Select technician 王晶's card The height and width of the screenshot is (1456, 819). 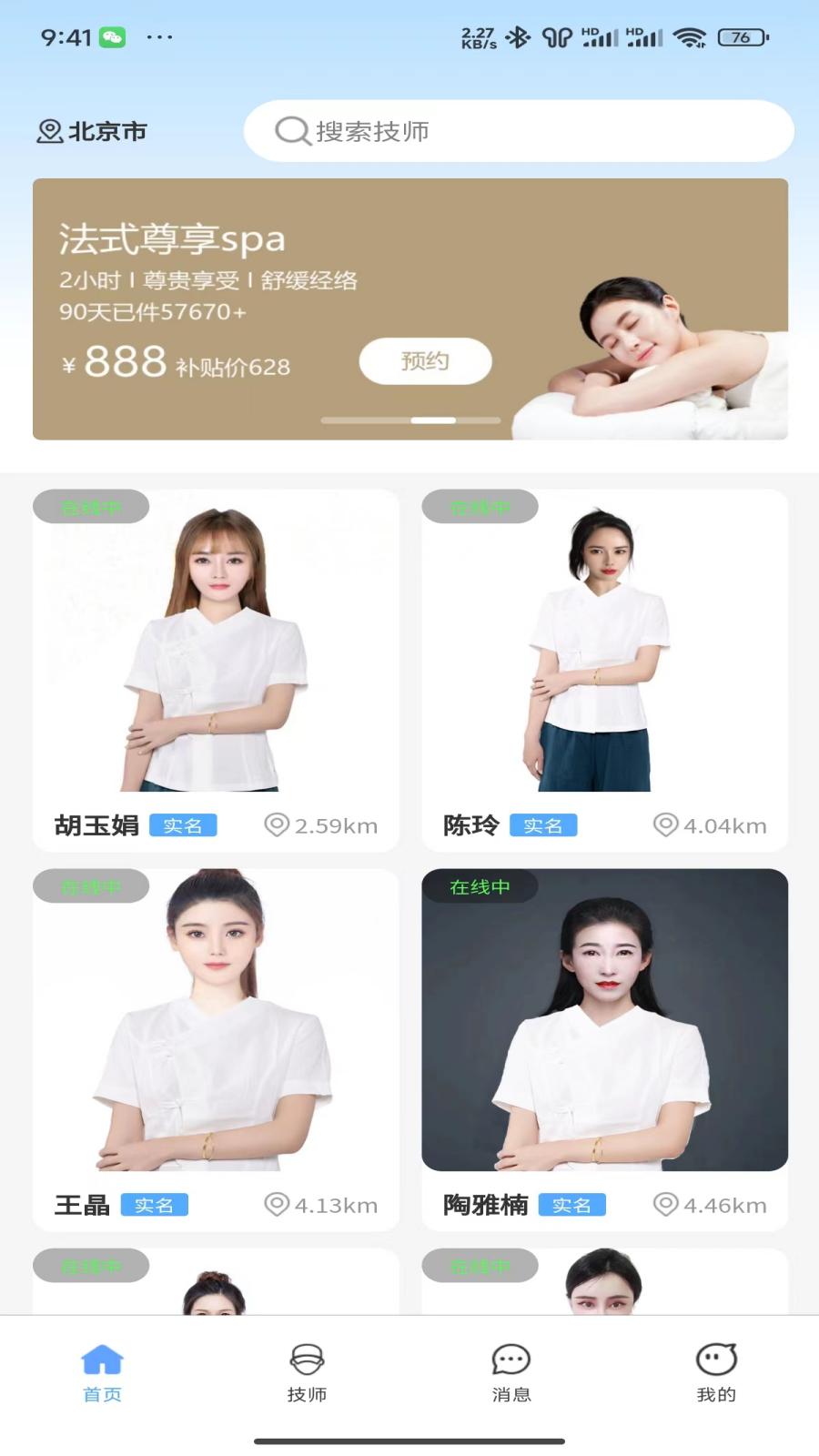click(x=216, y=1048)
